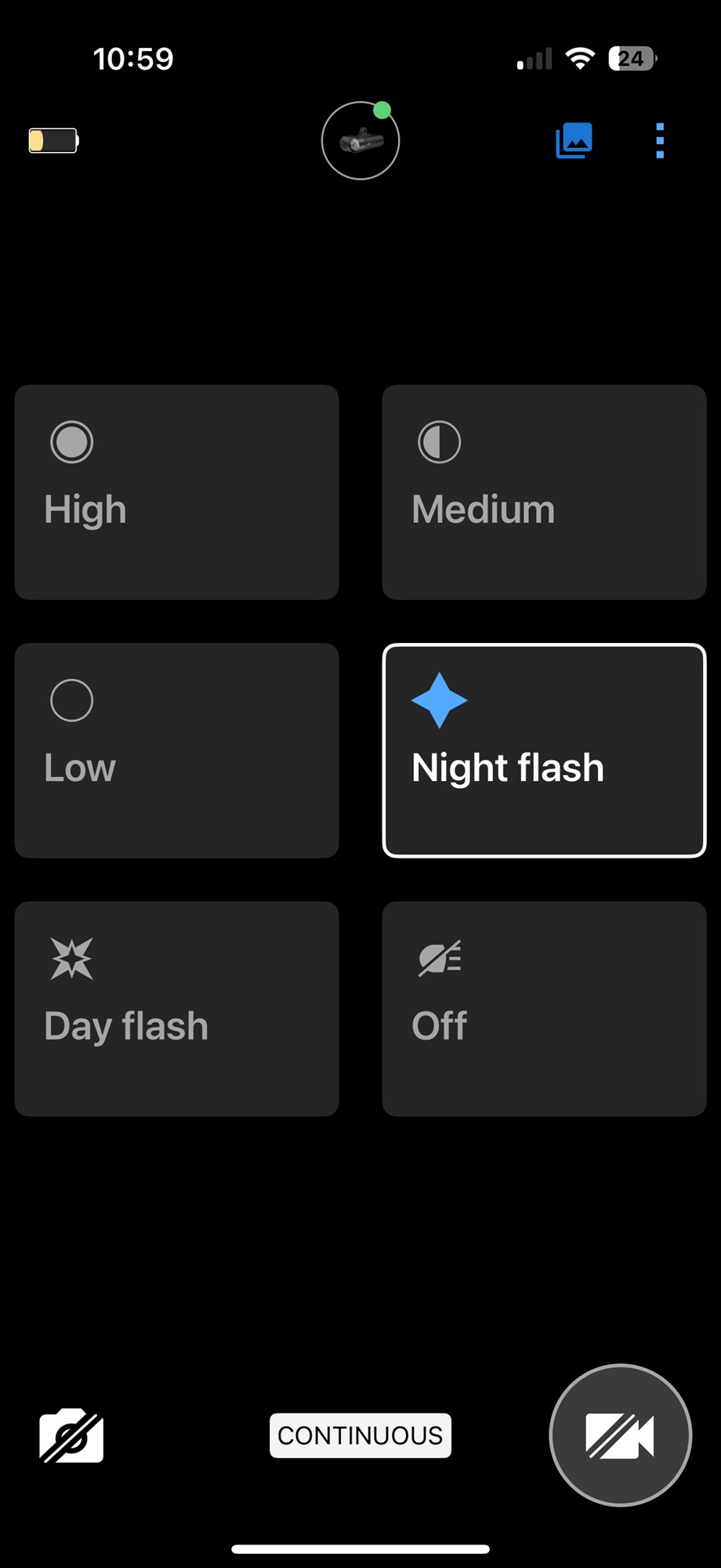Turn the light Off
This screenshot has width=721, height=1568.
(545, 1009)
